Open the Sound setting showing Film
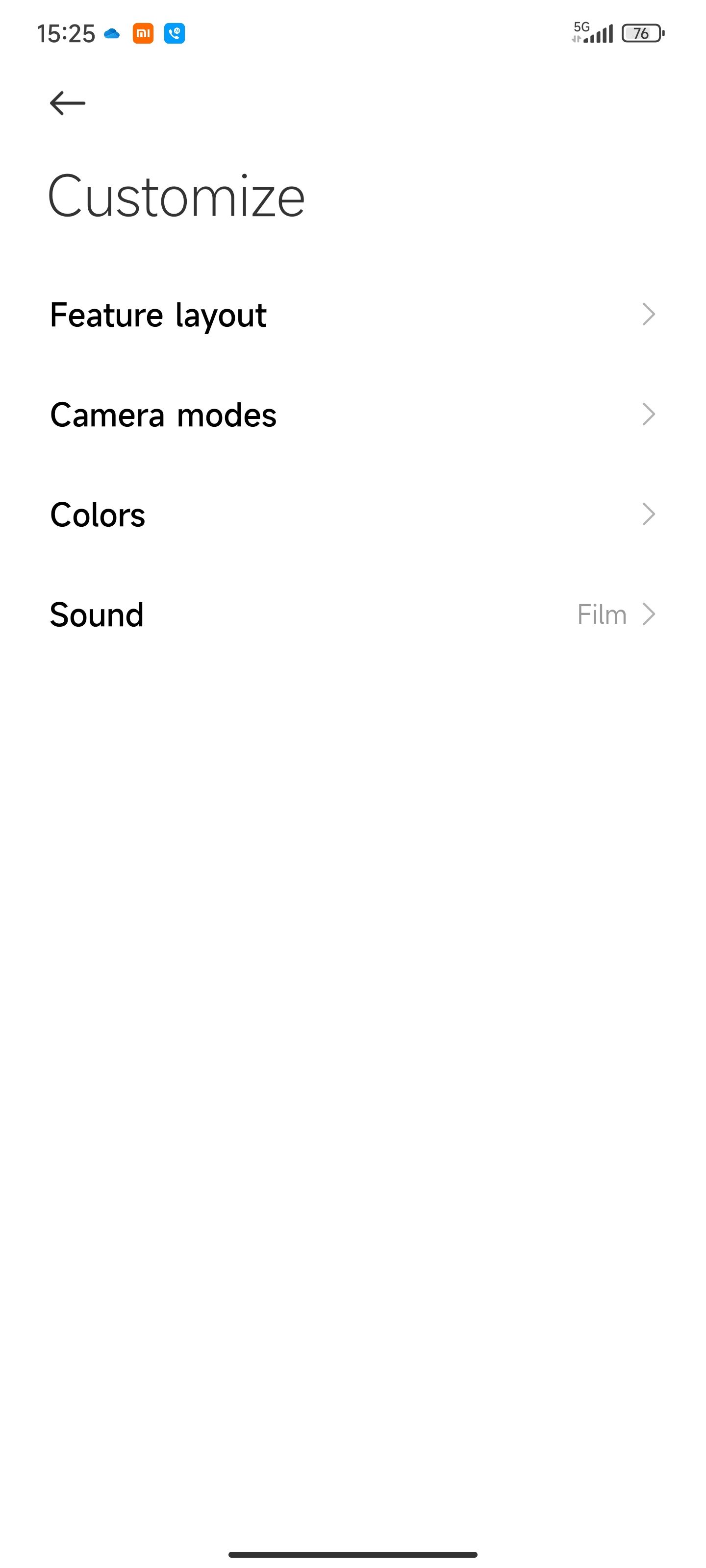706x1568 pixels. point(352,614)
